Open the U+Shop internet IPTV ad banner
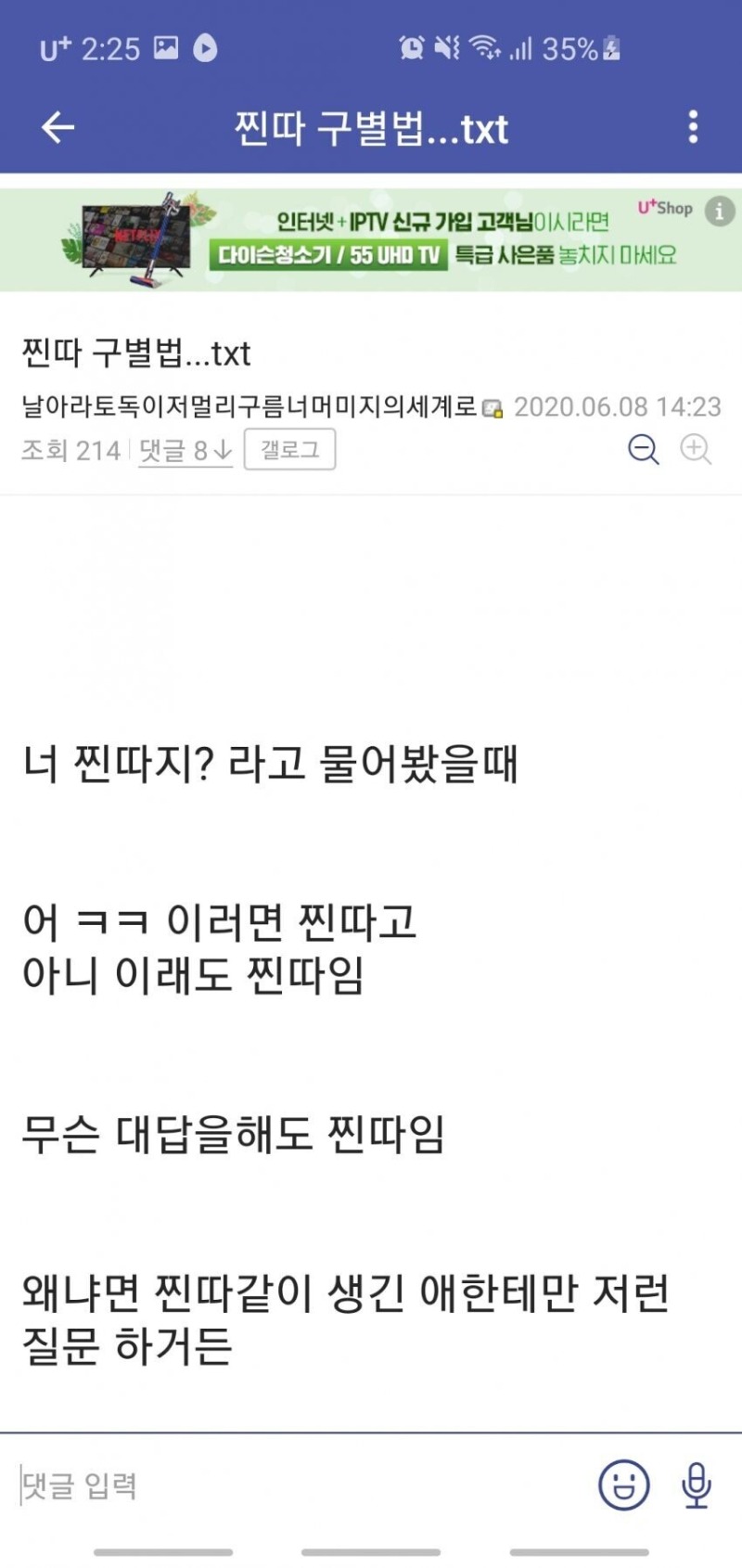Viewport: 742px width, 1568px height. click(371, 239)
